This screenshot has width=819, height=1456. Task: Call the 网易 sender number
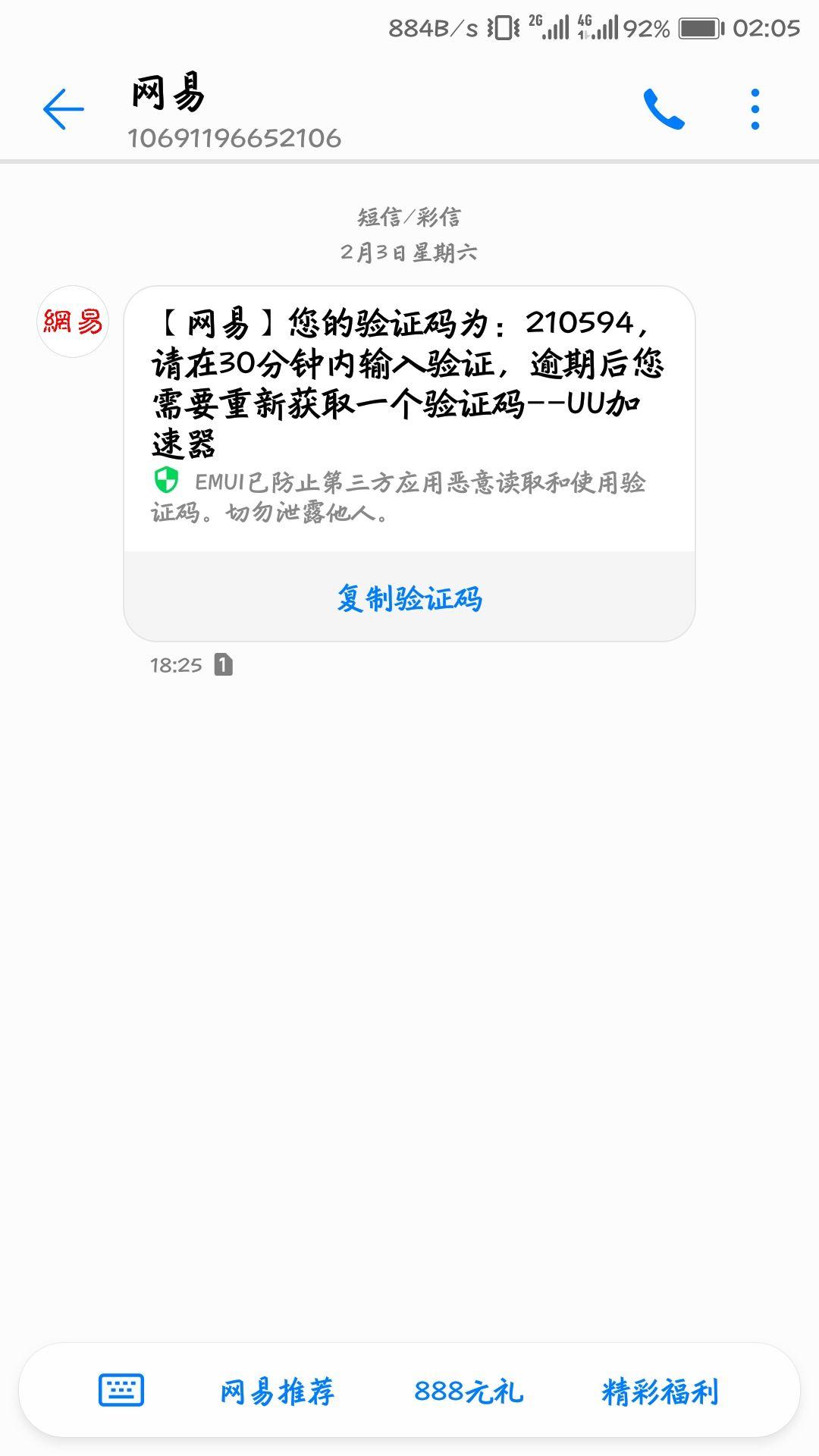[x=664, y=109]
